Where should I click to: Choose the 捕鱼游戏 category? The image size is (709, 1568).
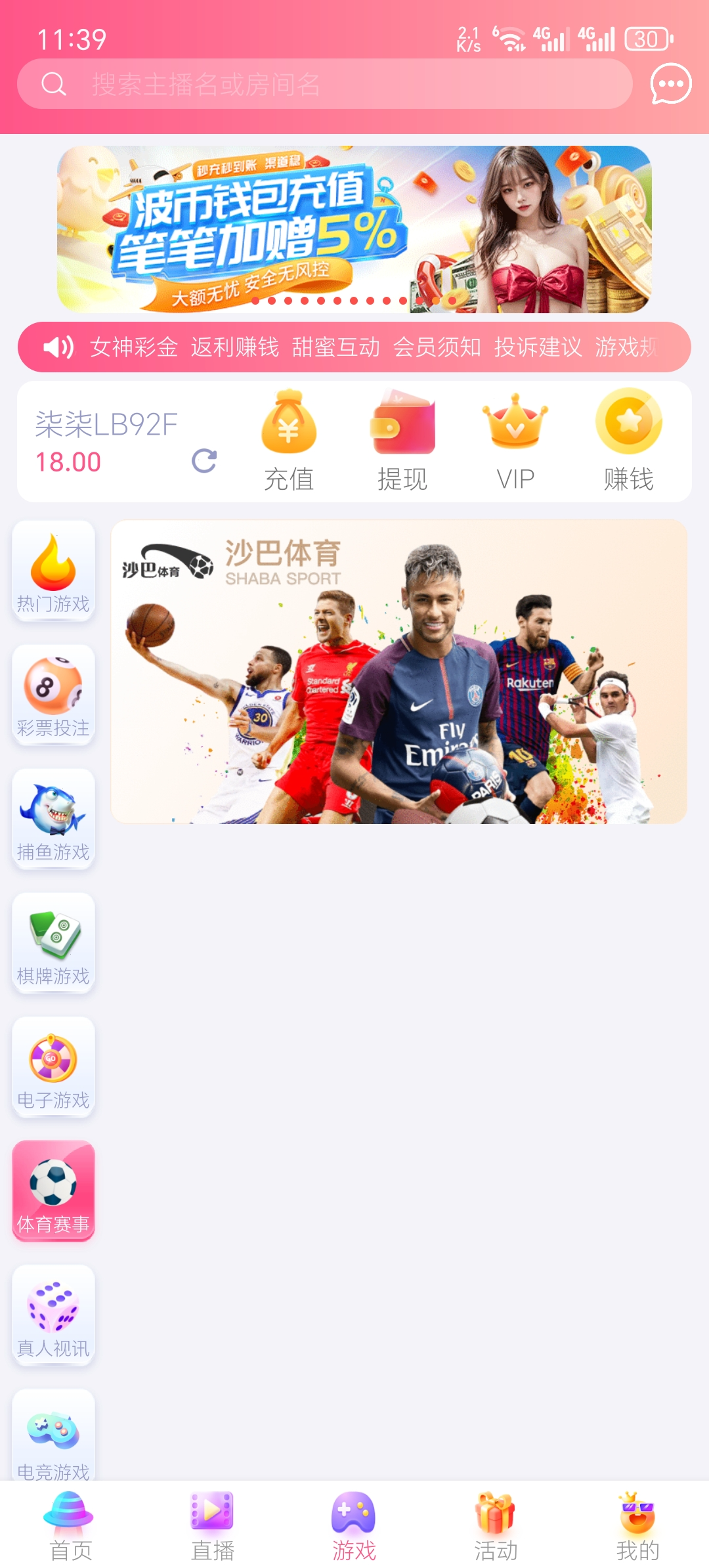[53, 819]
